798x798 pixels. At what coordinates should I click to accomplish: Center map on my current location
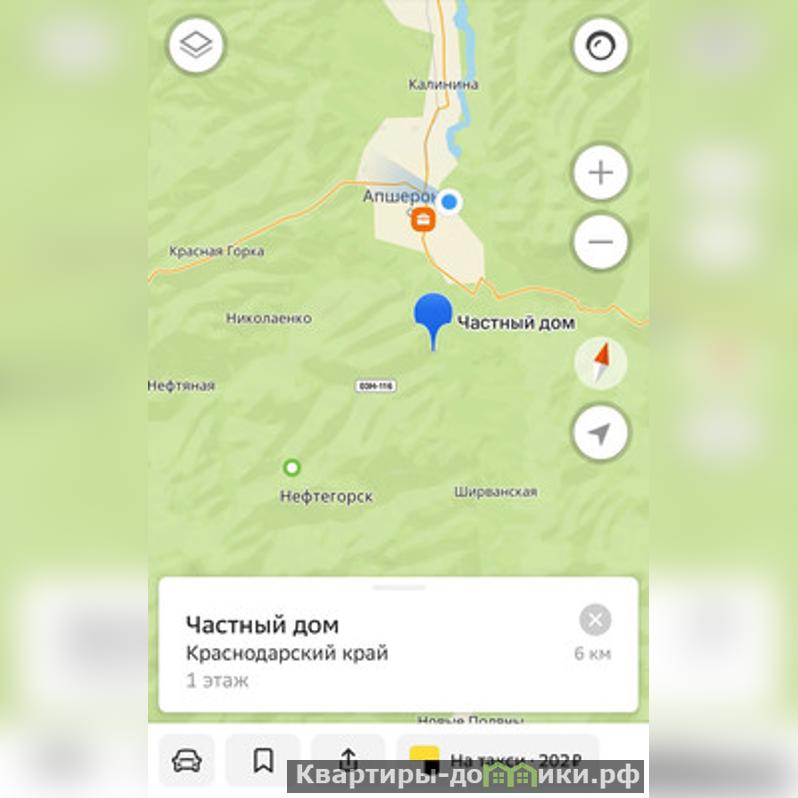tap(600, 434)
